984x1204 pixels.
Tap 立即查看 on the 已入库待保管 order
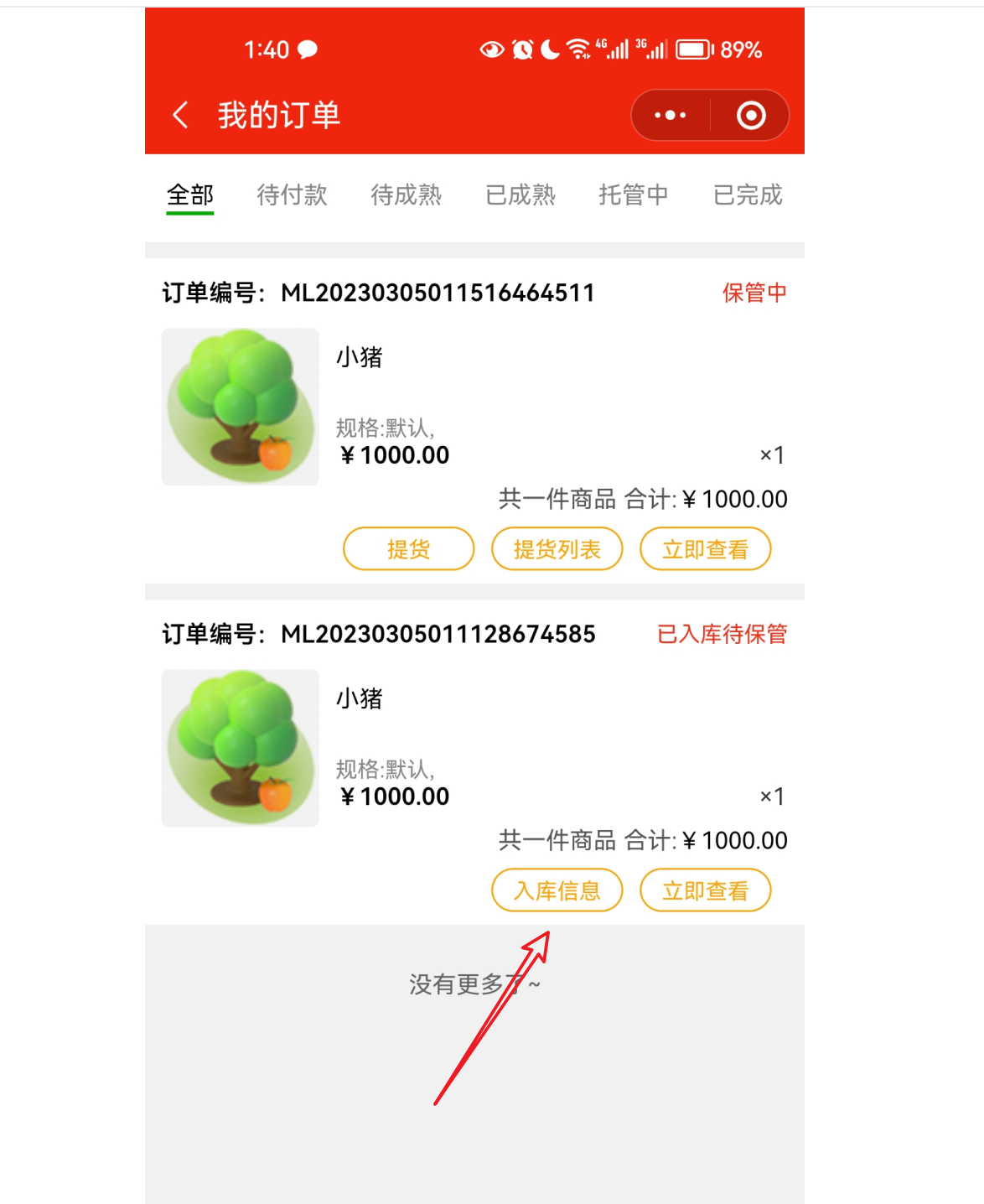[705, 890]
